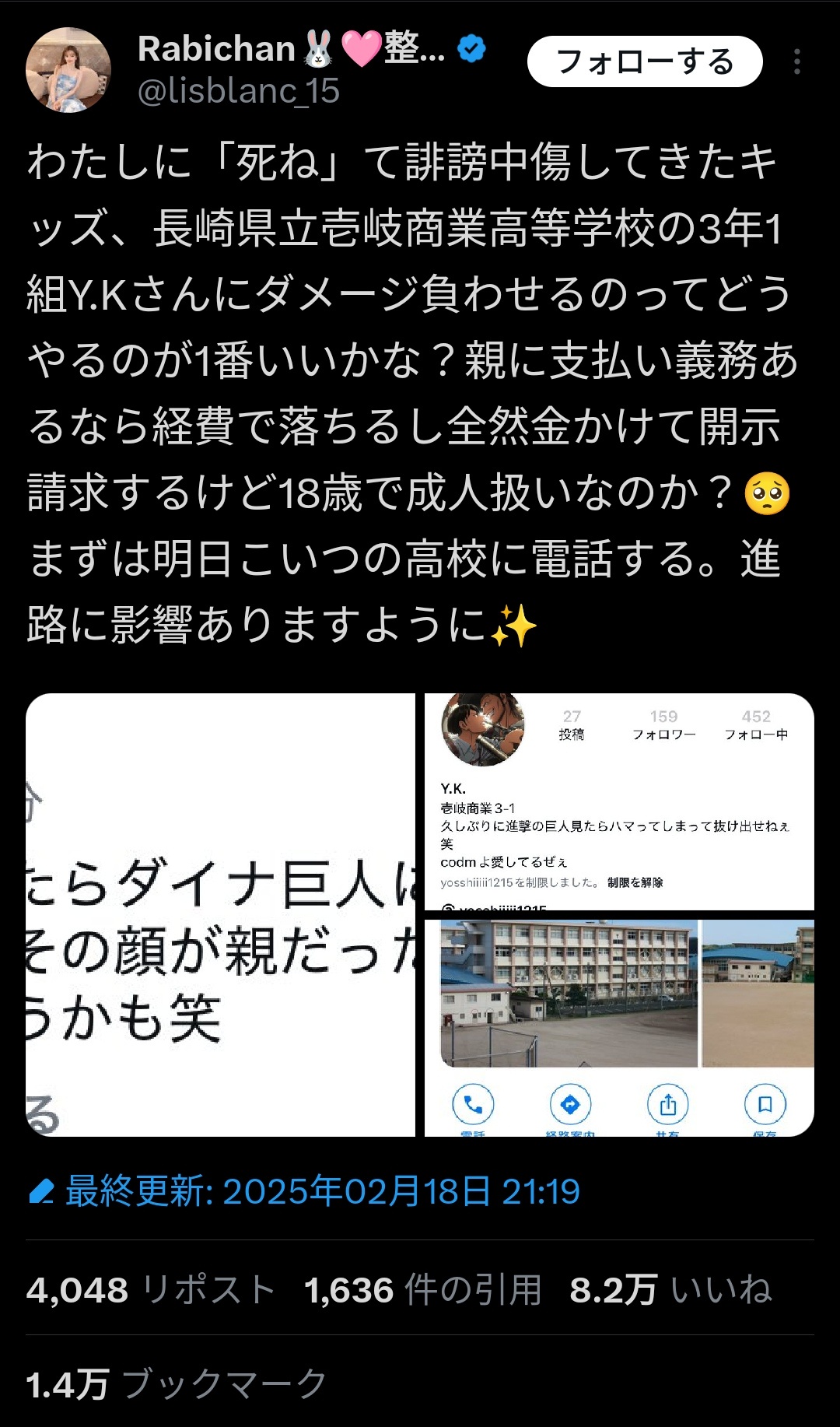
Task: Open Rabichan's profile picture
Action: (x=68, y=70)
